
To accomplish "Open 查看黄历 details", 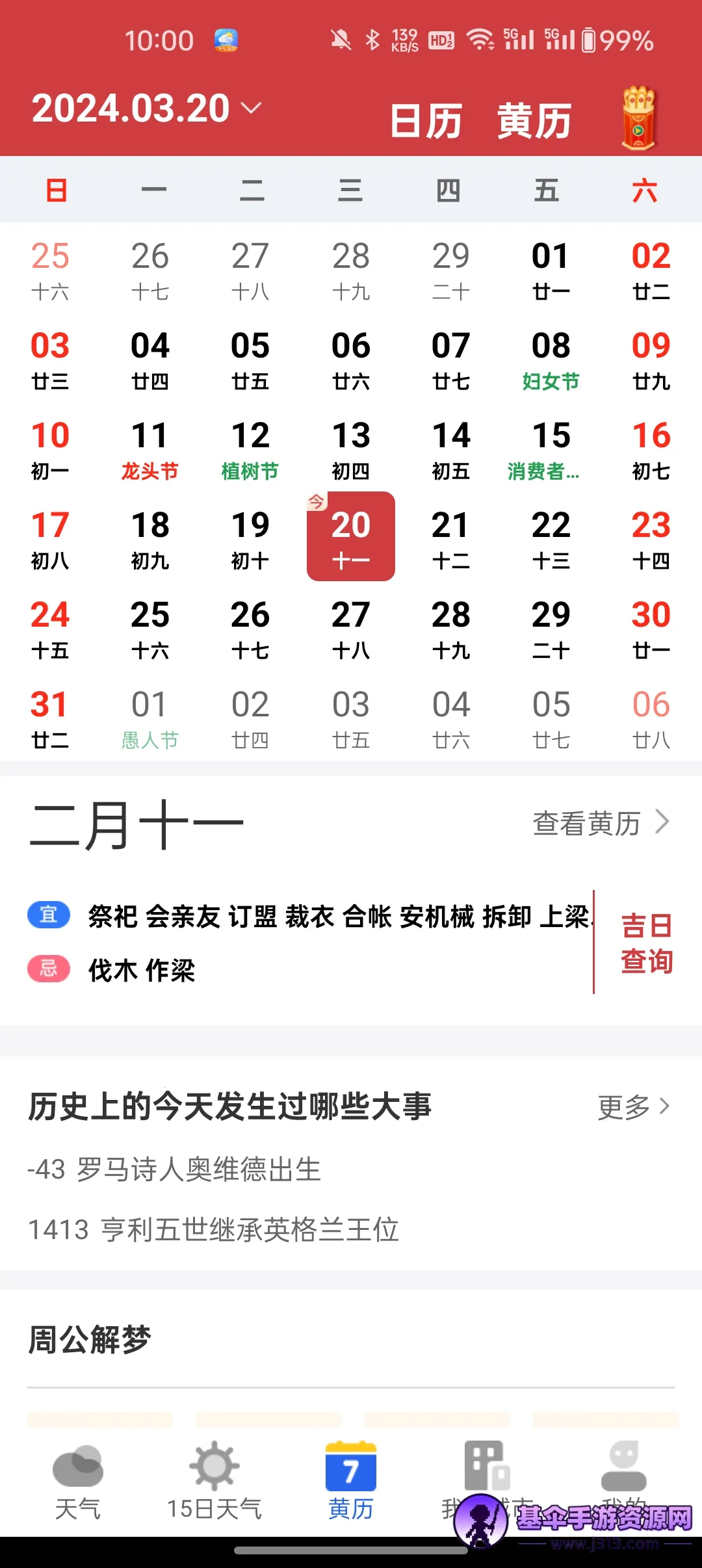I will [600, 823].
